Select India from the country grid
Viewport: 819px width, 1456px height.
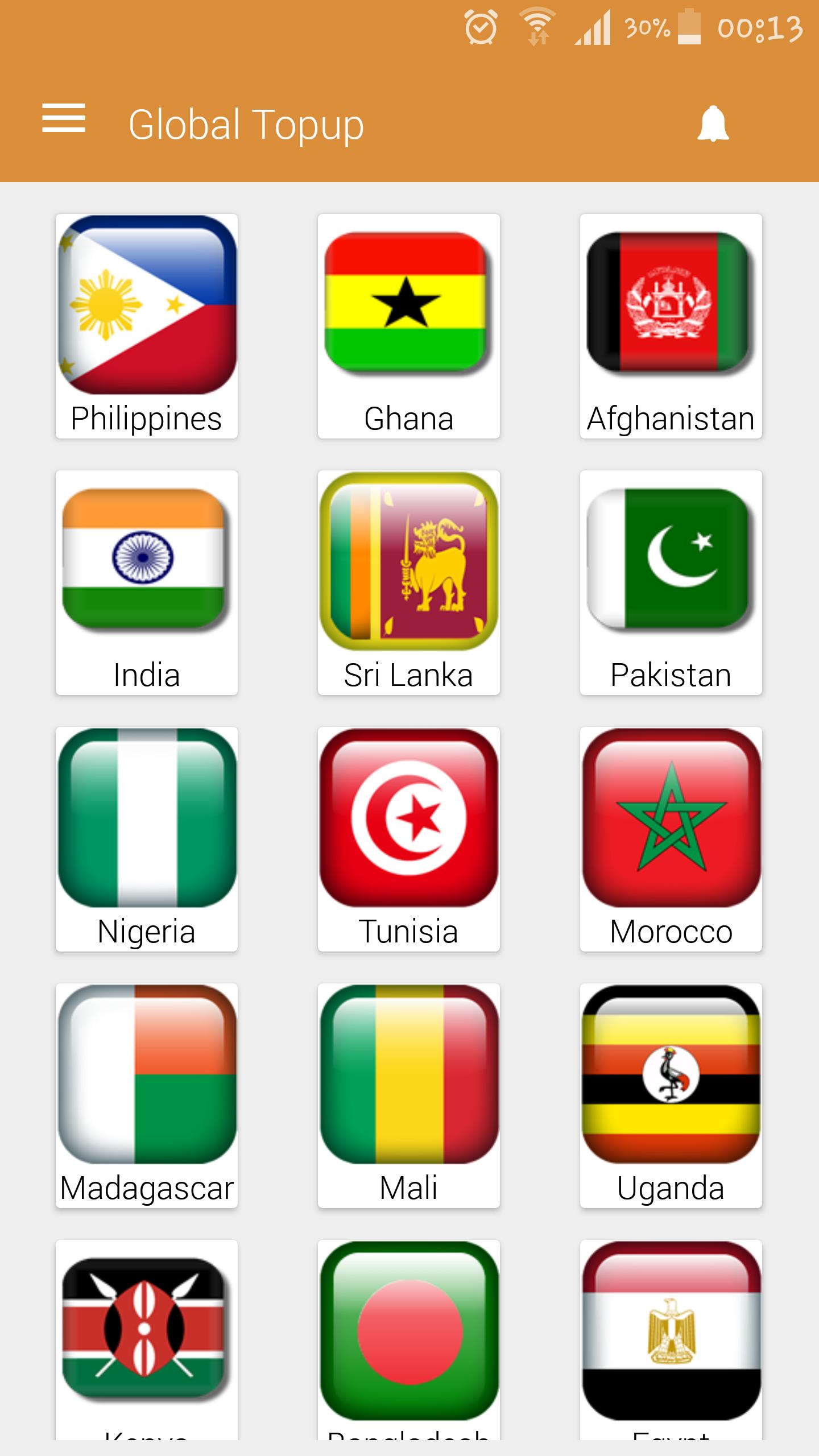click(147, 582)
